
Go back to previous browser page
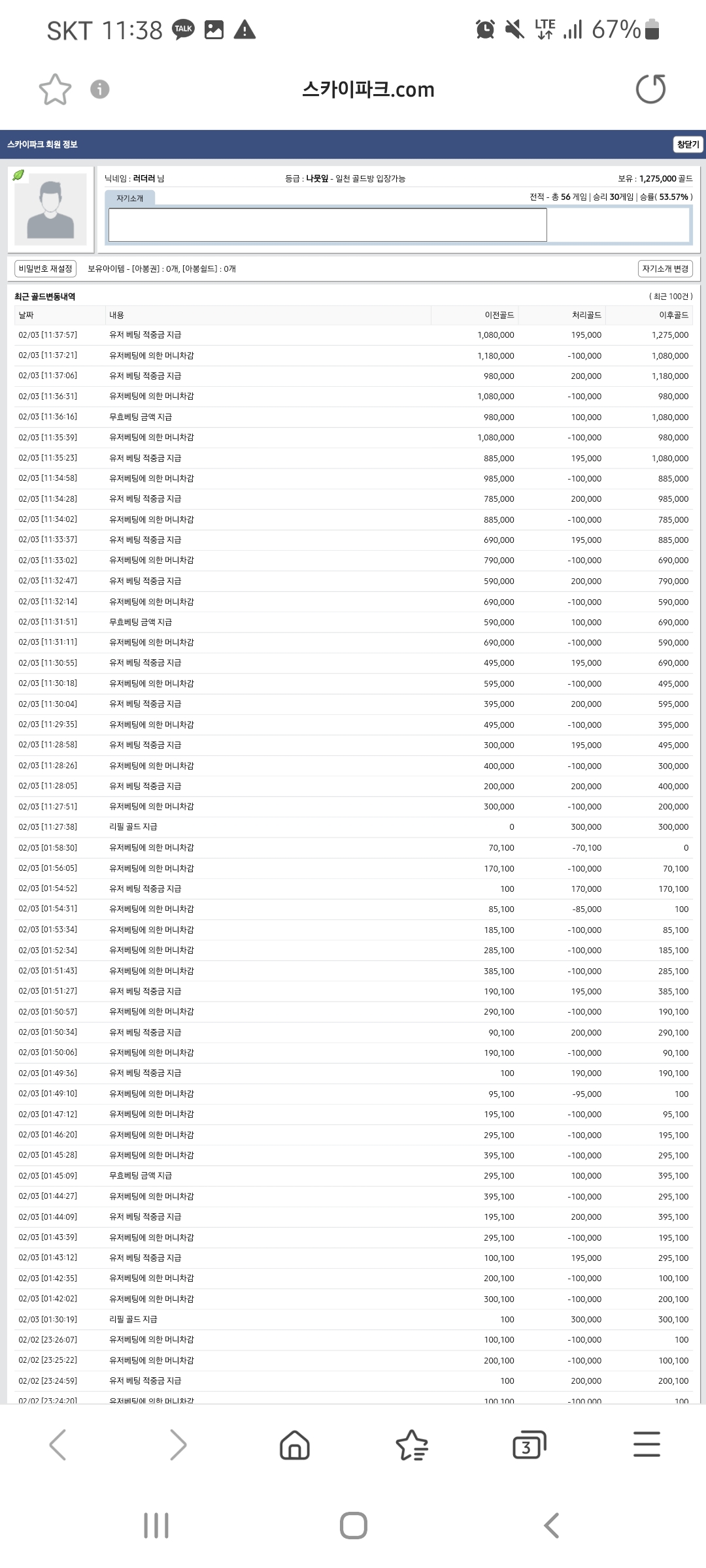[x=58, y=1445]
